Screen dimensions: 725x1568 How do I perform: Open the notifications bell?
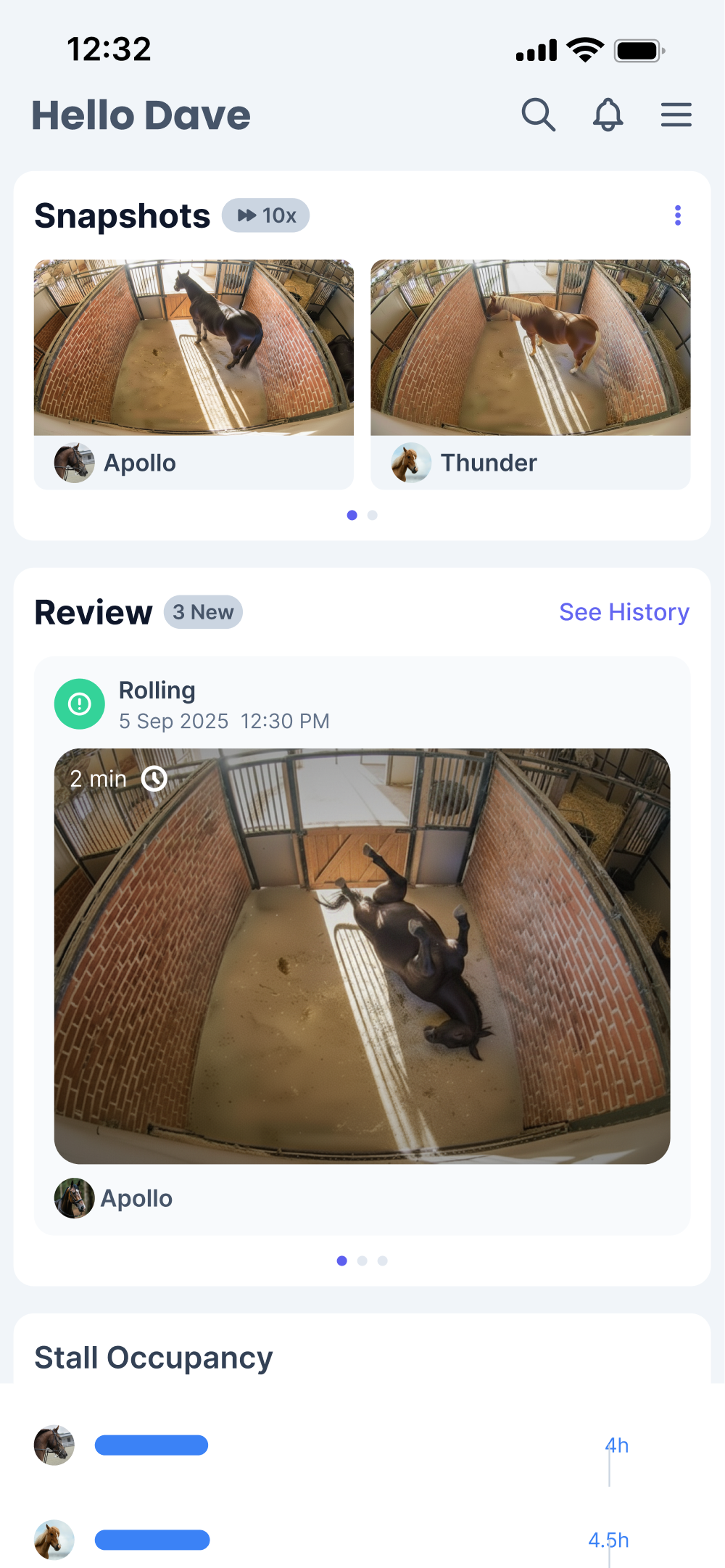[608, 115]
